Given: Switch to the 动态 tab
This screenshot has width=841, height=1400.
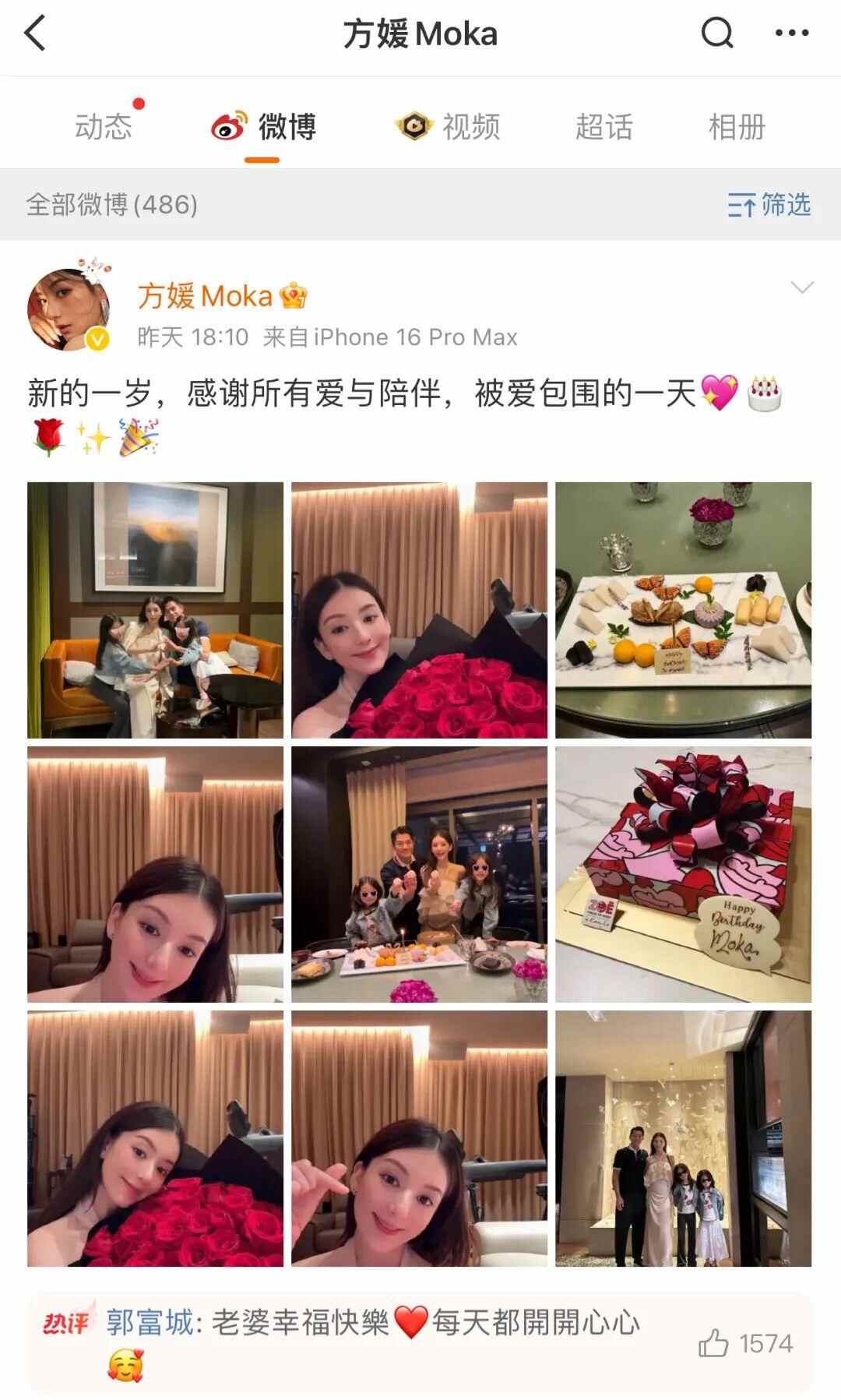Looking at the screenshot, I should pos(104,127).
